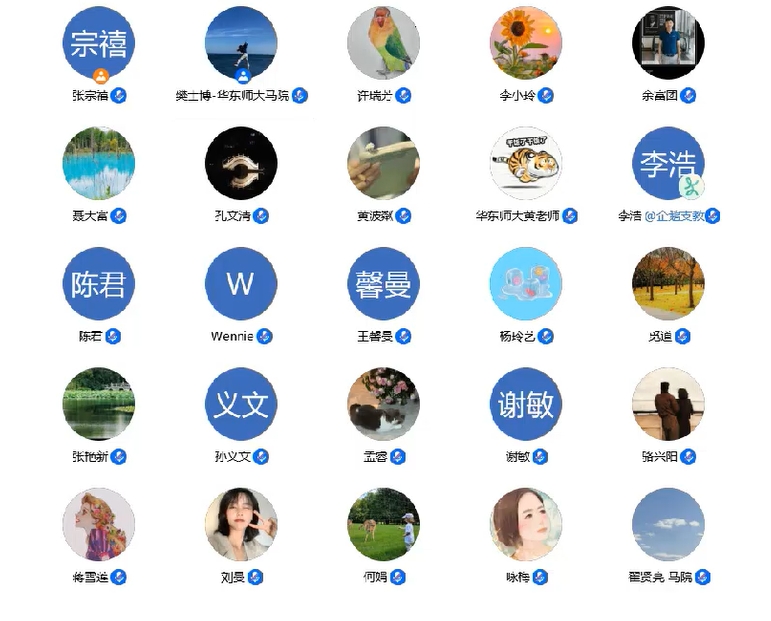Screen dimensions: 771x621
Task: Select participant 李小玲 with sunflower avatar
Action: (526, 43)
